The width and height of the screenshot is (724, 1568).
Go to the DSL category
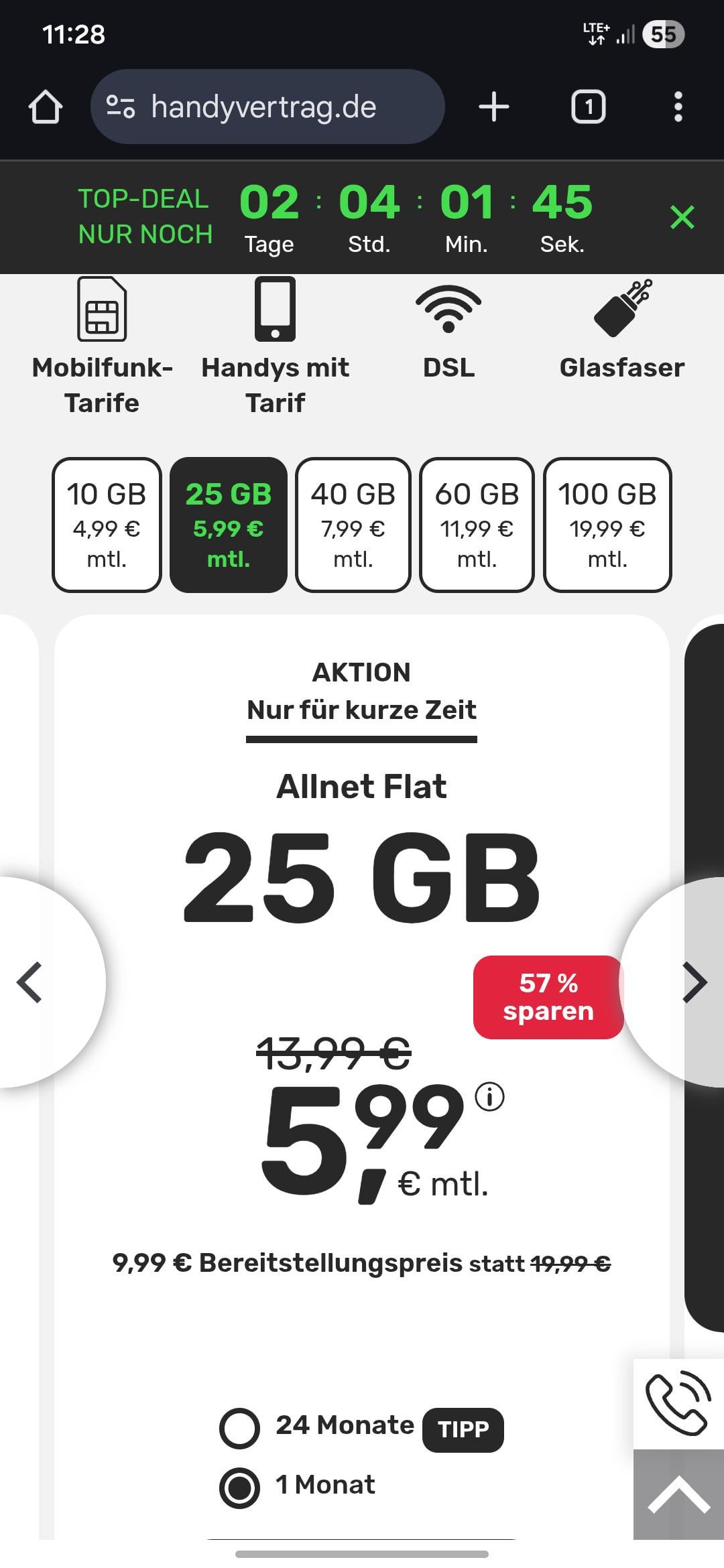point(448,332)
